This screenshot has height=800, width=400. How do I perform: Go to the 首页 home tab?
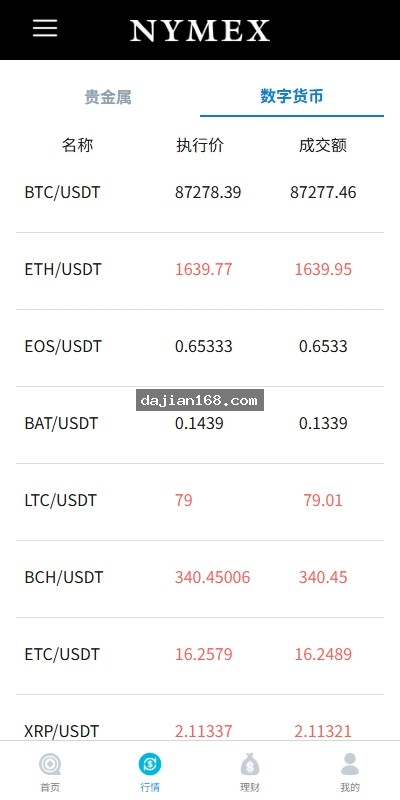pyautogui.click(x=50, y=771)
